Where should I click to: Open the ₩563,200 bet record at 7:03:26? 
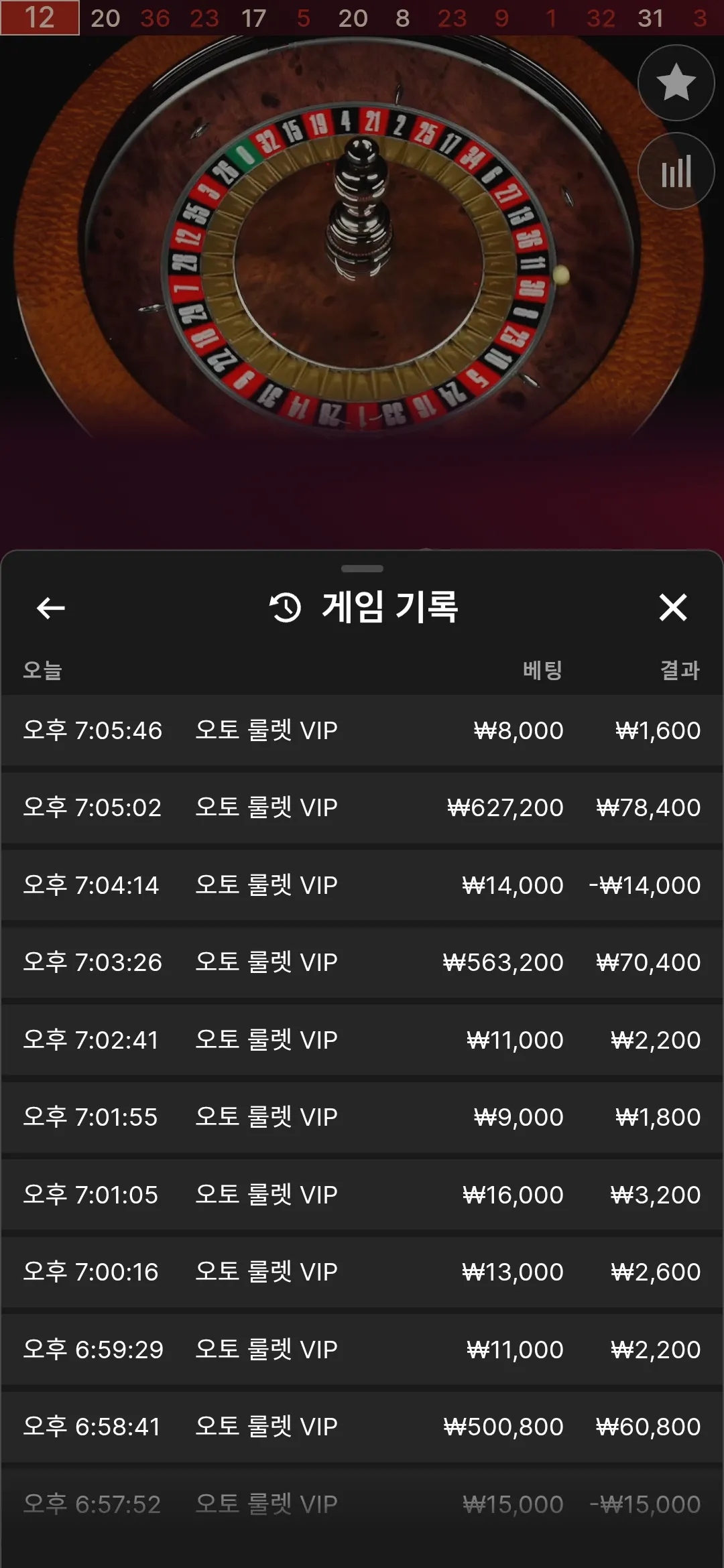(362, 962)
